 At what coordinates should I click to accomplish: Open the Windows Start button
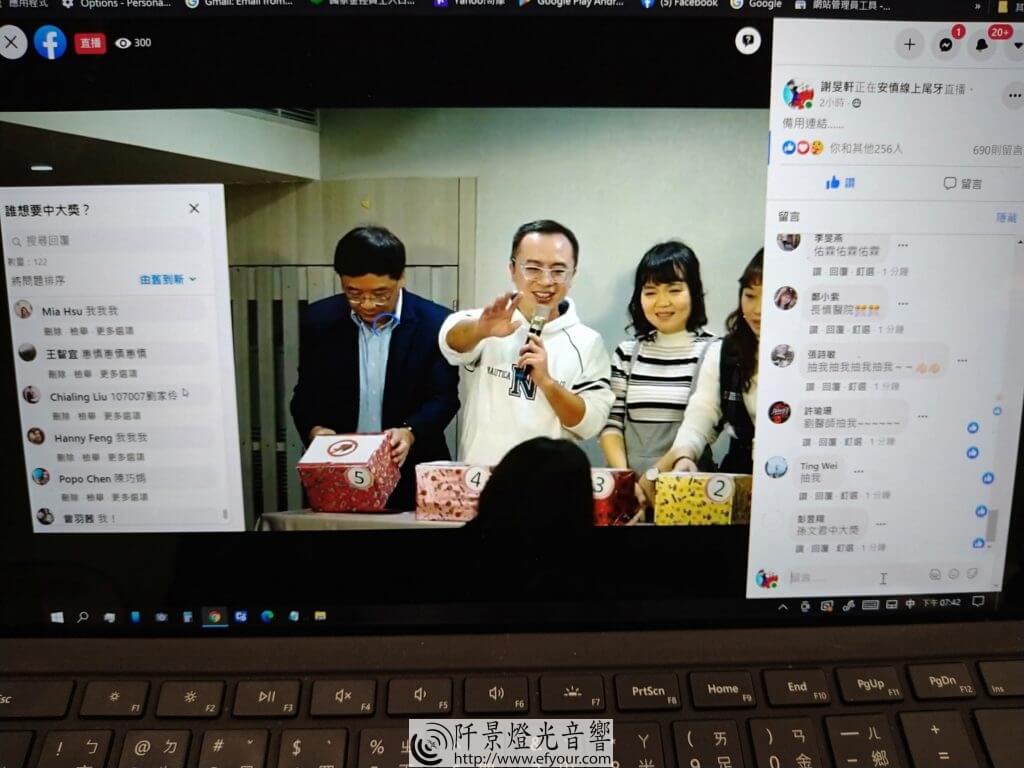click(x=57, y=616)
